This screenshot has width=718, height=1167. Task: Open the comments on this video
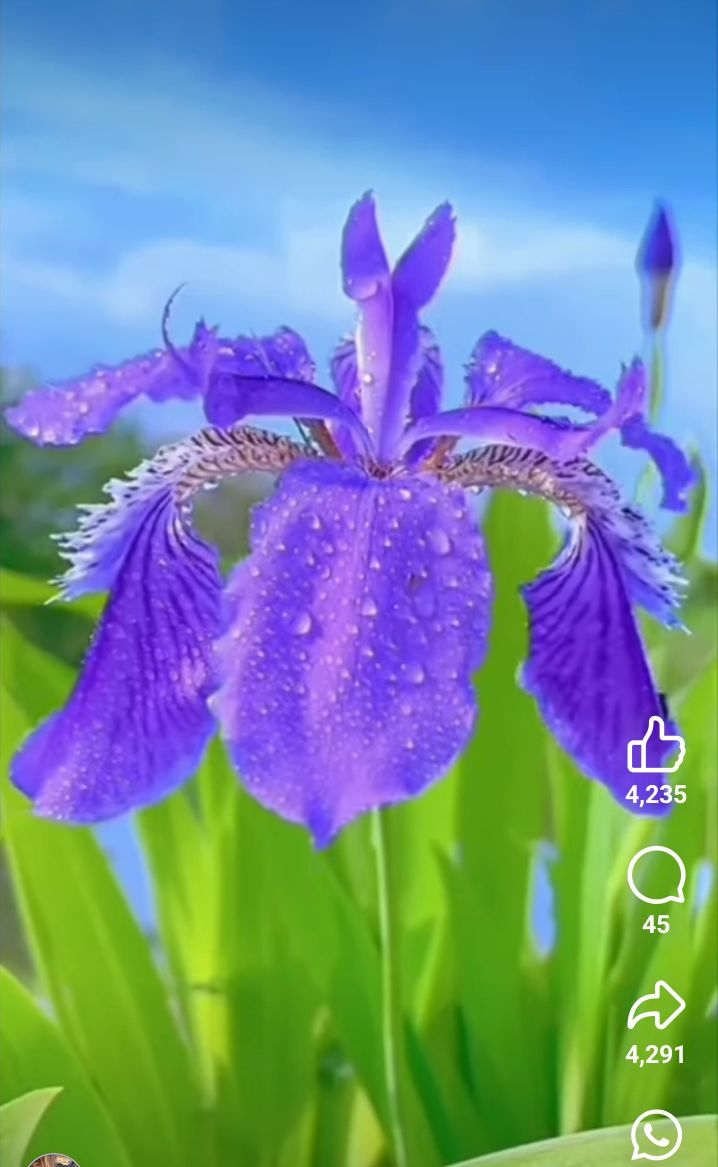tap(656, 876)
